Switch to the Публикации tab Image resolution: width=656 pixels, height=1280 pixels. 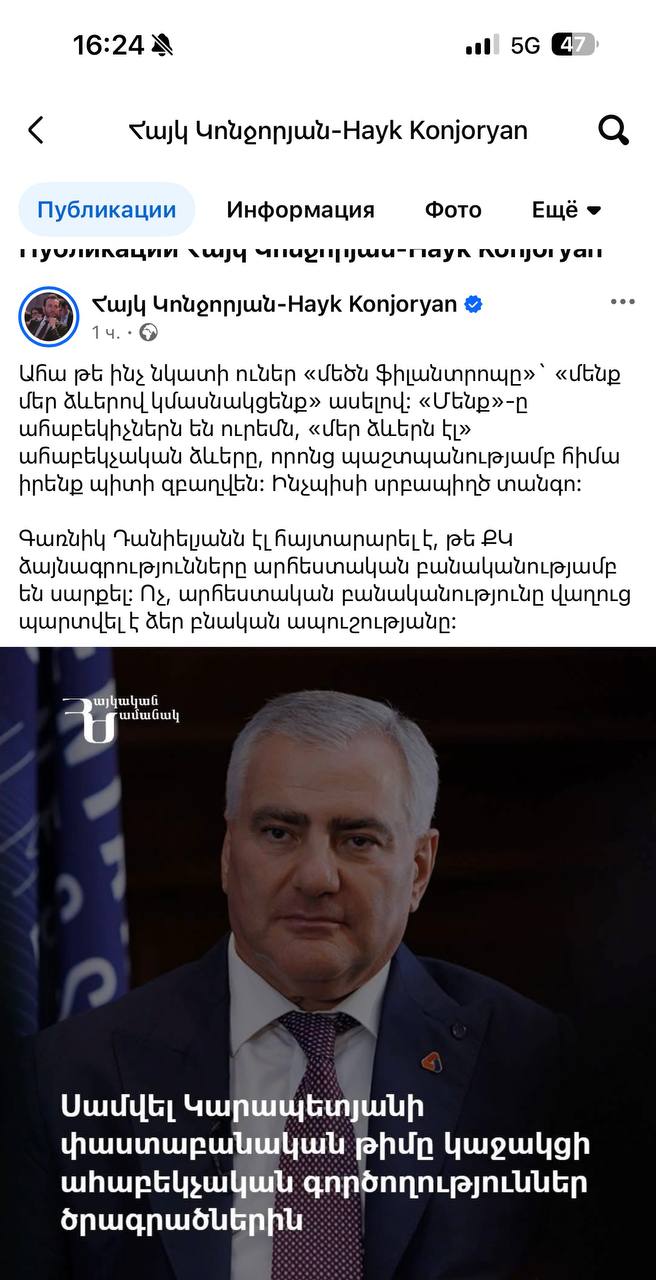point(107,210)
